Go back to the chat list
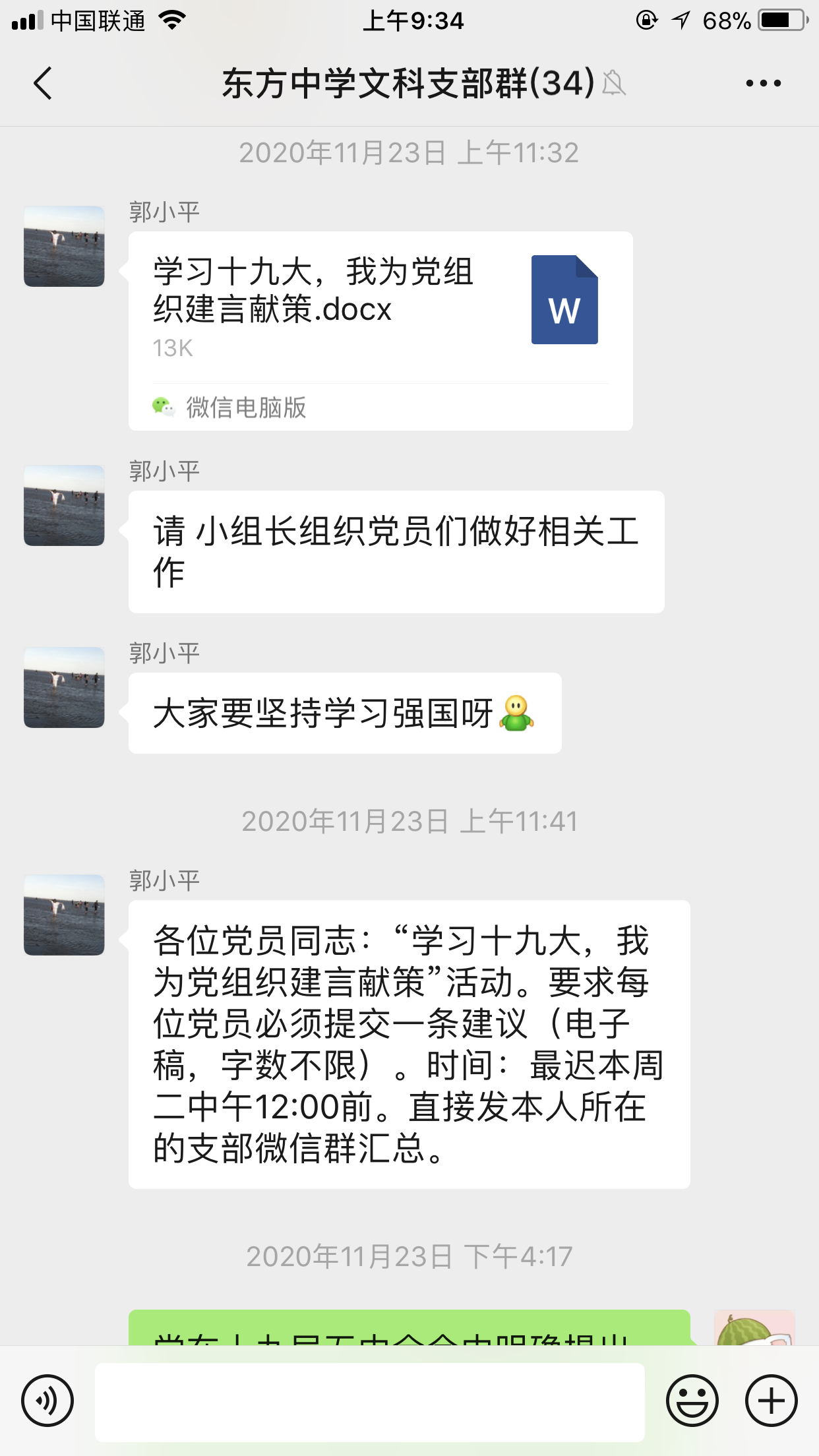 [x=44, y=84]
